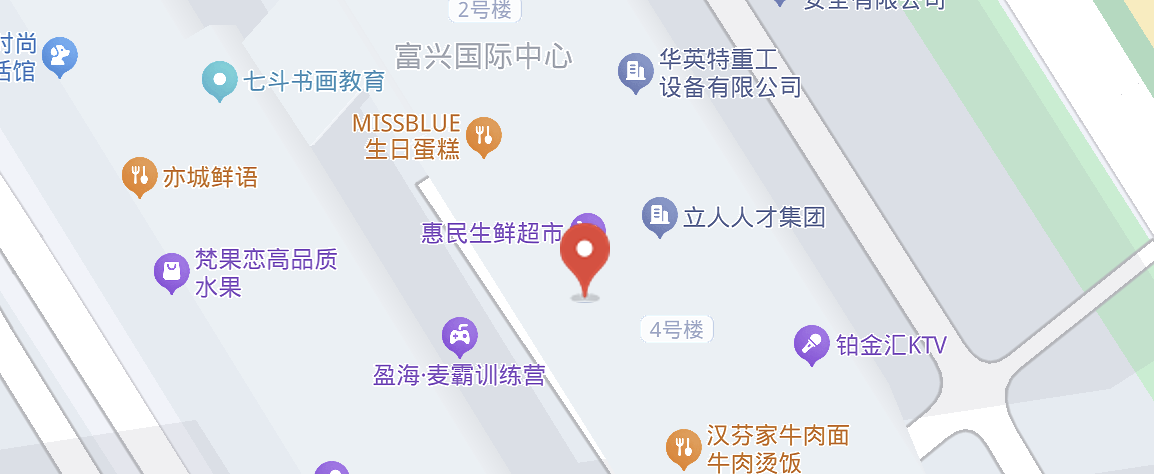Open the 华英特重工设备有限公司 marker
Screen dimensions: 1154x474
(x=635, y=71)
